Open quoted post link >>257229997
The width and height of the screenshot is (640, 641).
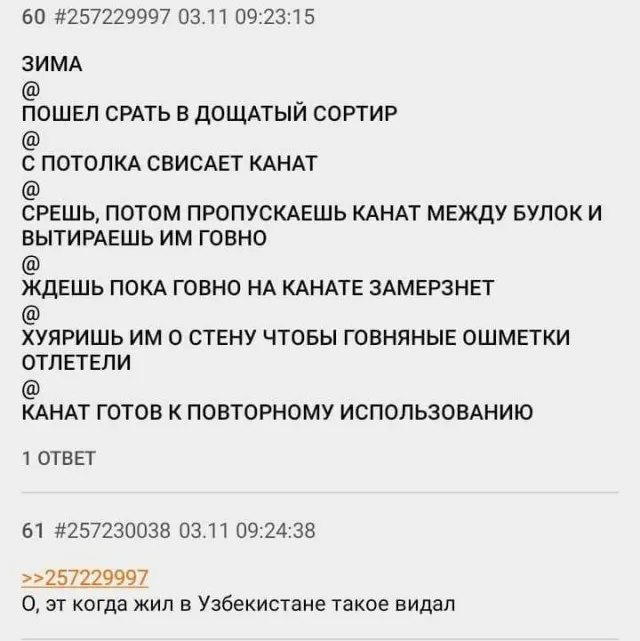(85, 576)
